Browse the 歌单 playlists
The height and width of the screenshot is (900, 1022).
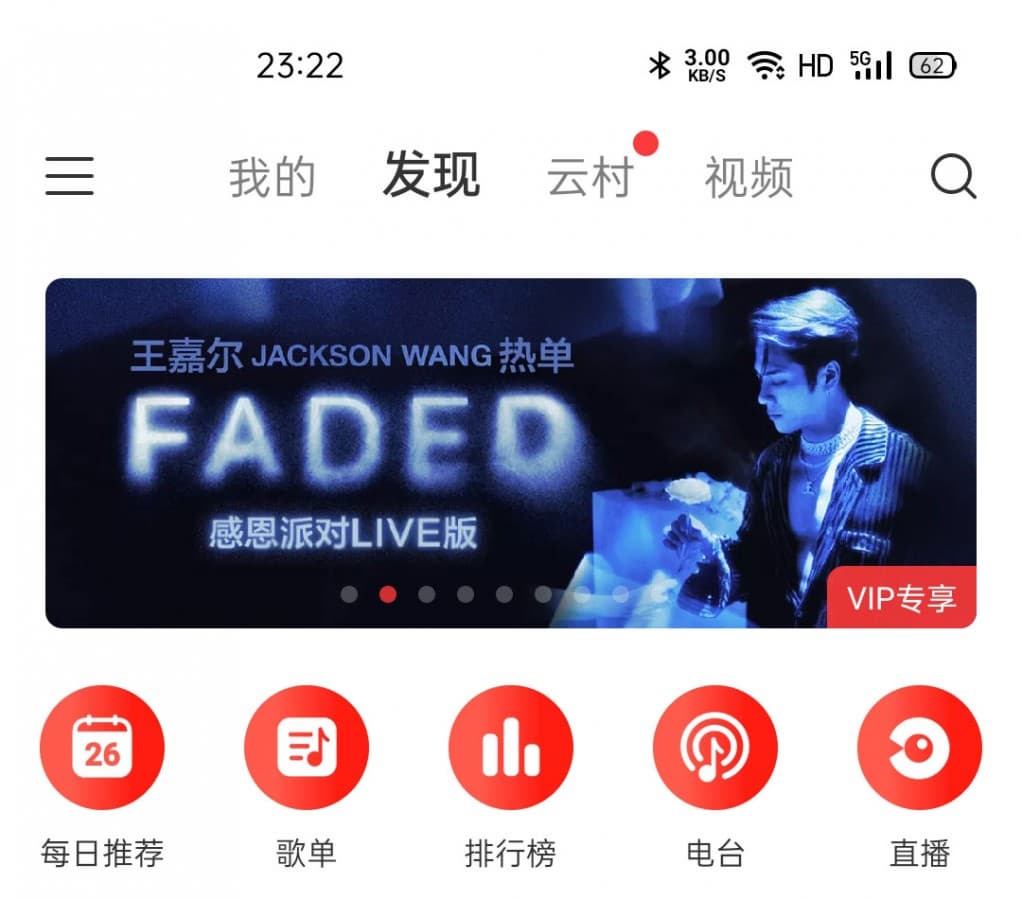click(306, 748)
